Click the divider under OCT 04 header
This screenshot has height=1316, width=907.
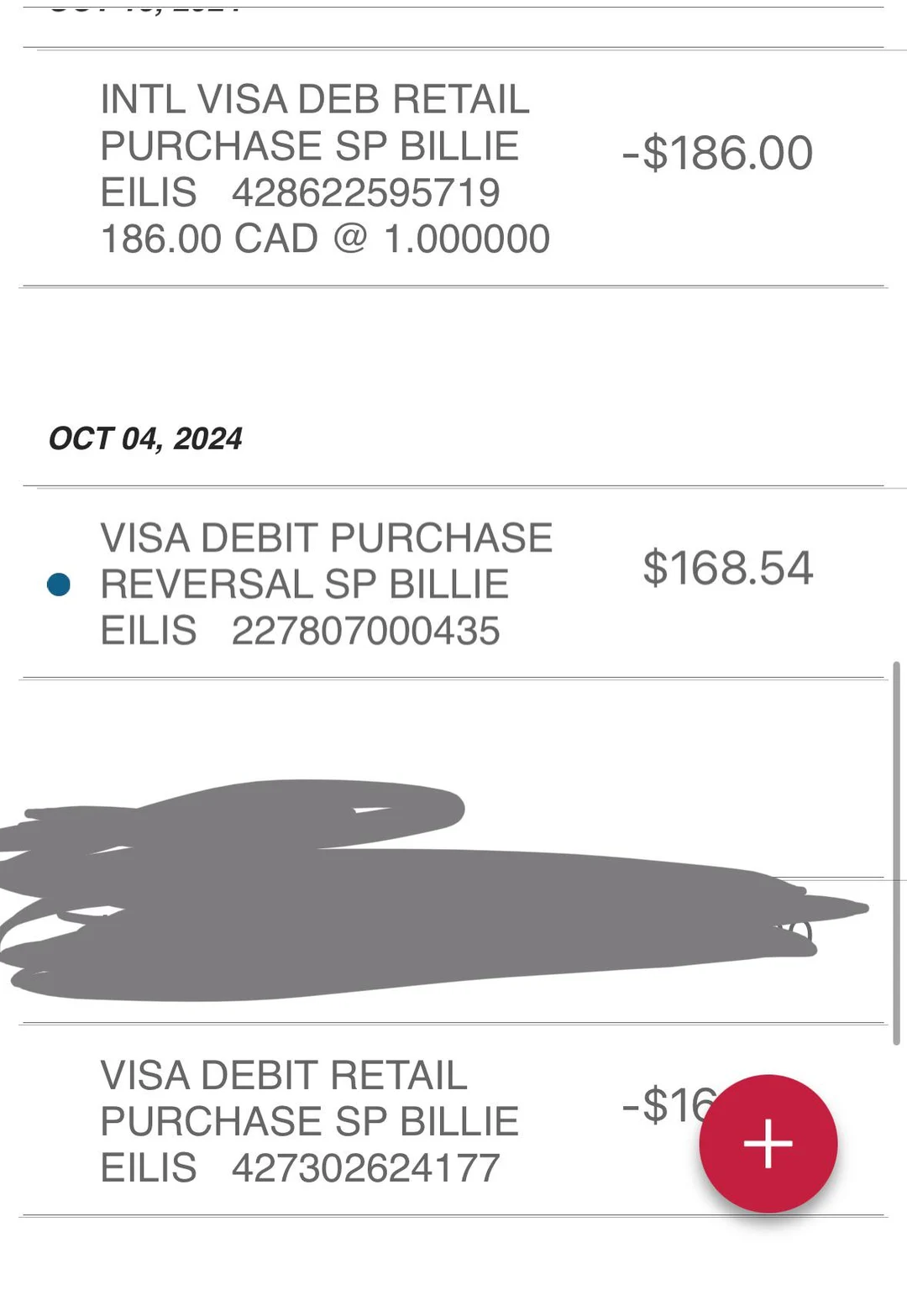click(x=453, y=485)
